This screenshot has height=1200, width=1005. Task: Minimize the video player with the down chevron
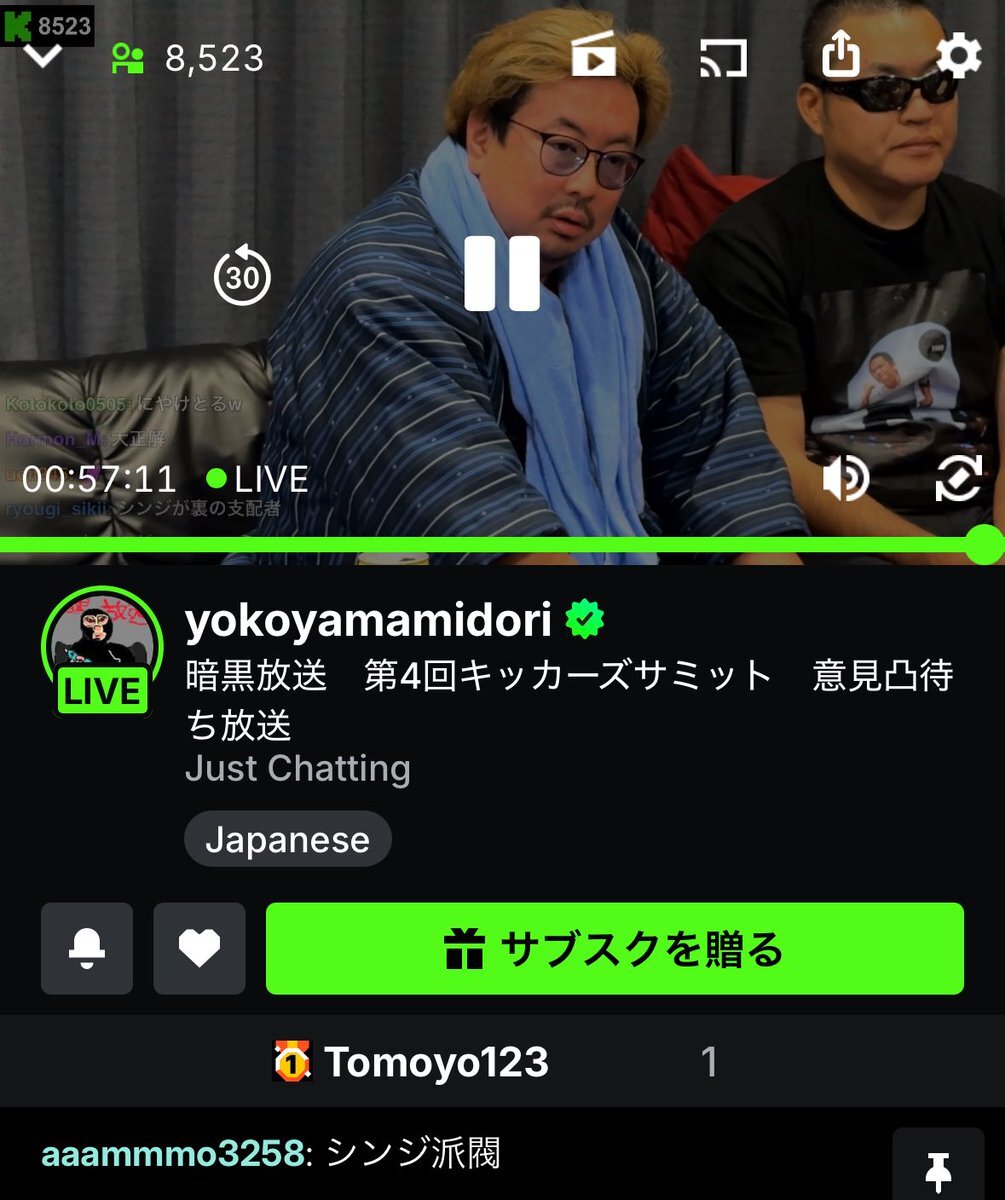pos(43,57)
